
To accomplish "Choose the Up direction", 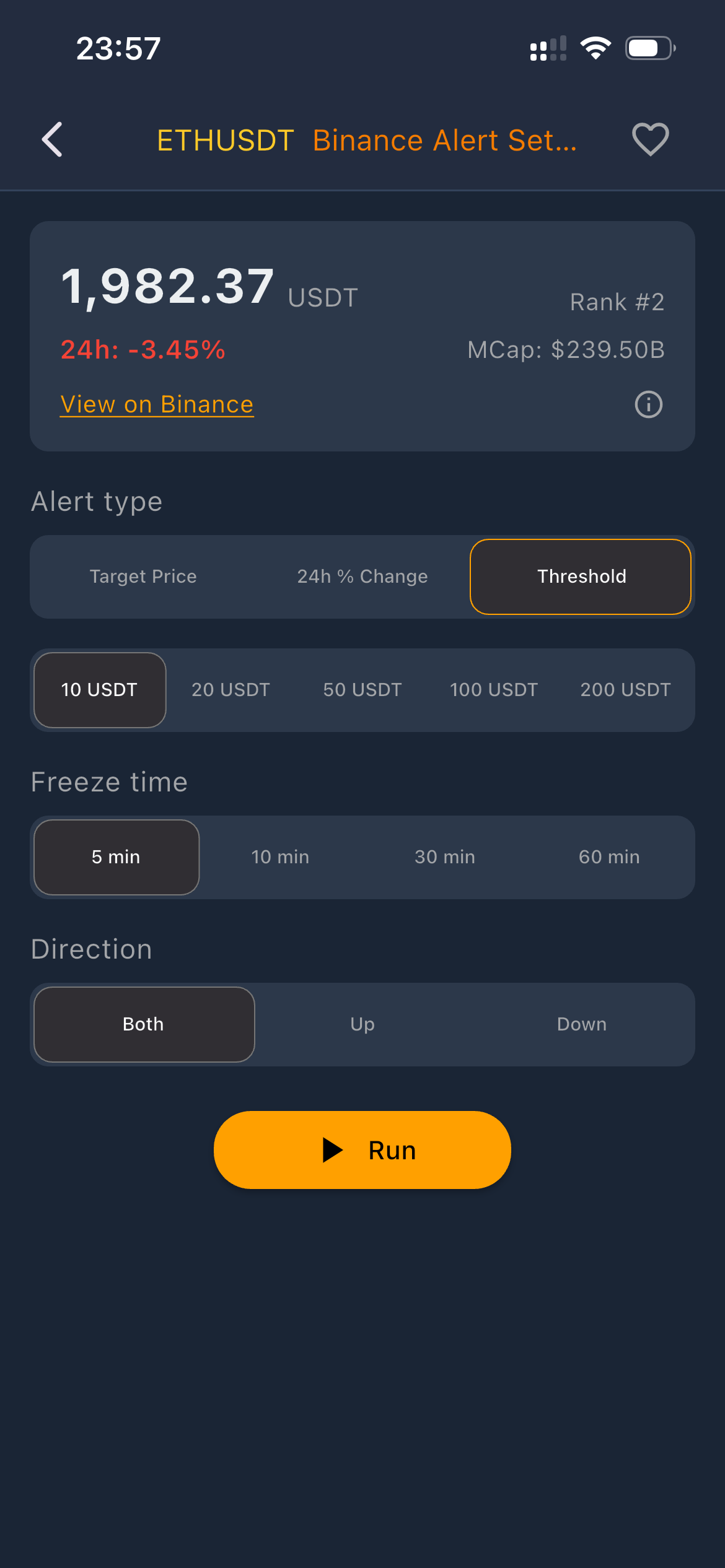I will pyautogui.click(x=362, y=1024).
